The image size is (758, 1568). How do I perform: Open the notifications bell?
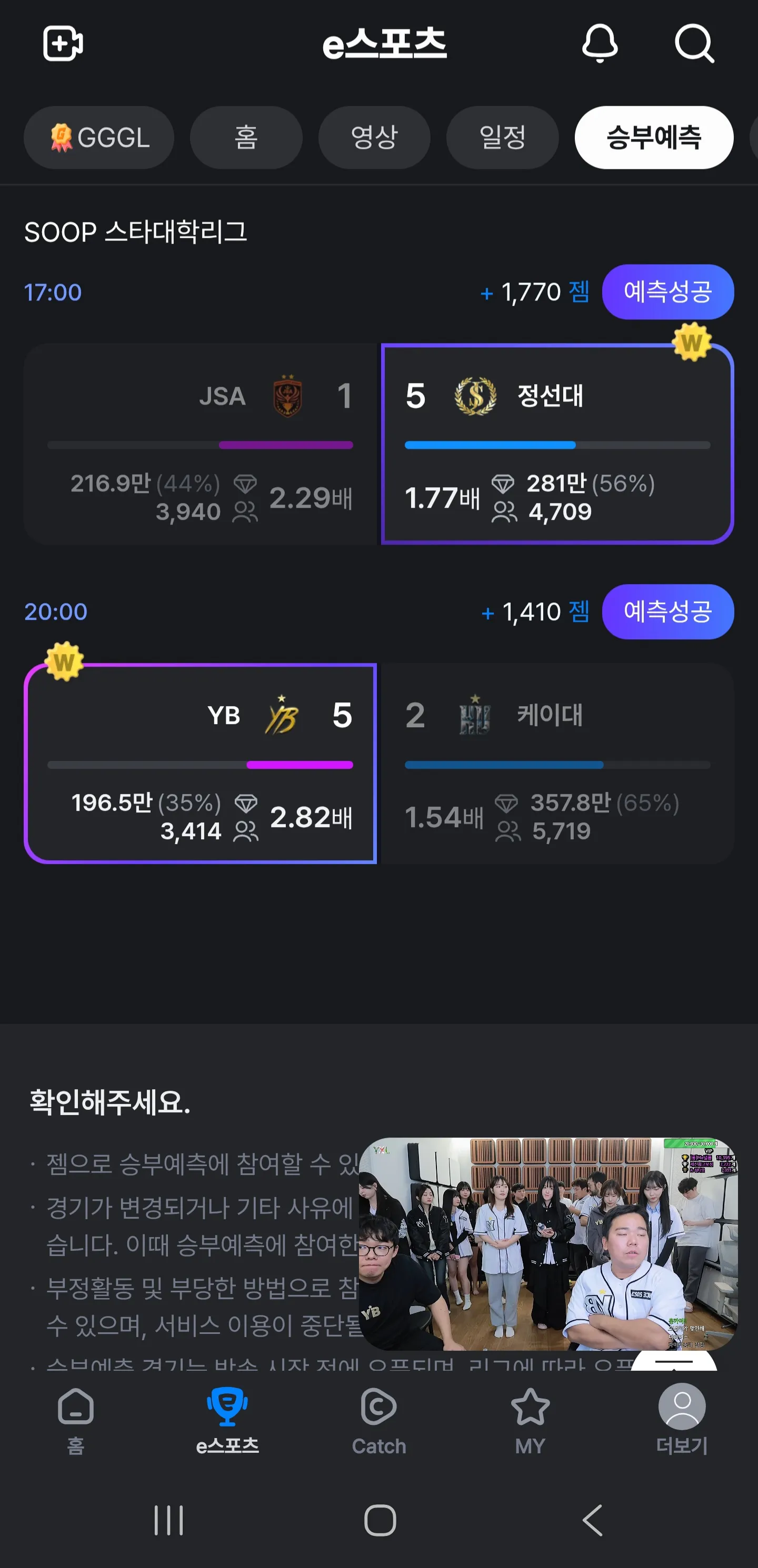600,43
